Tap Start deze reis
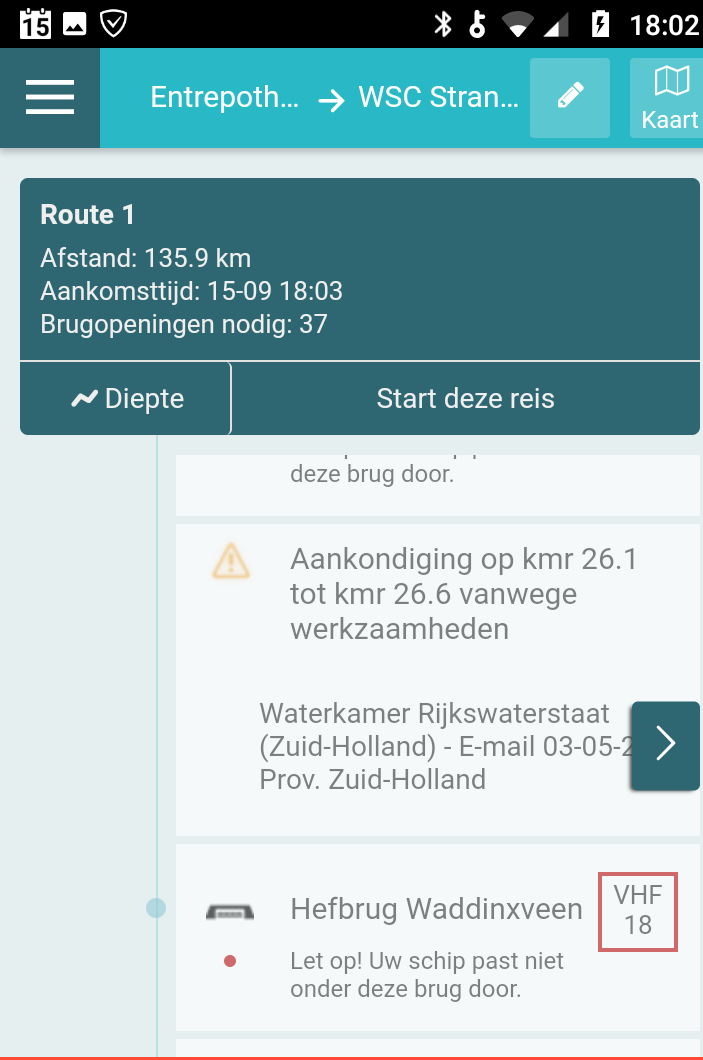 click(465, 399)
